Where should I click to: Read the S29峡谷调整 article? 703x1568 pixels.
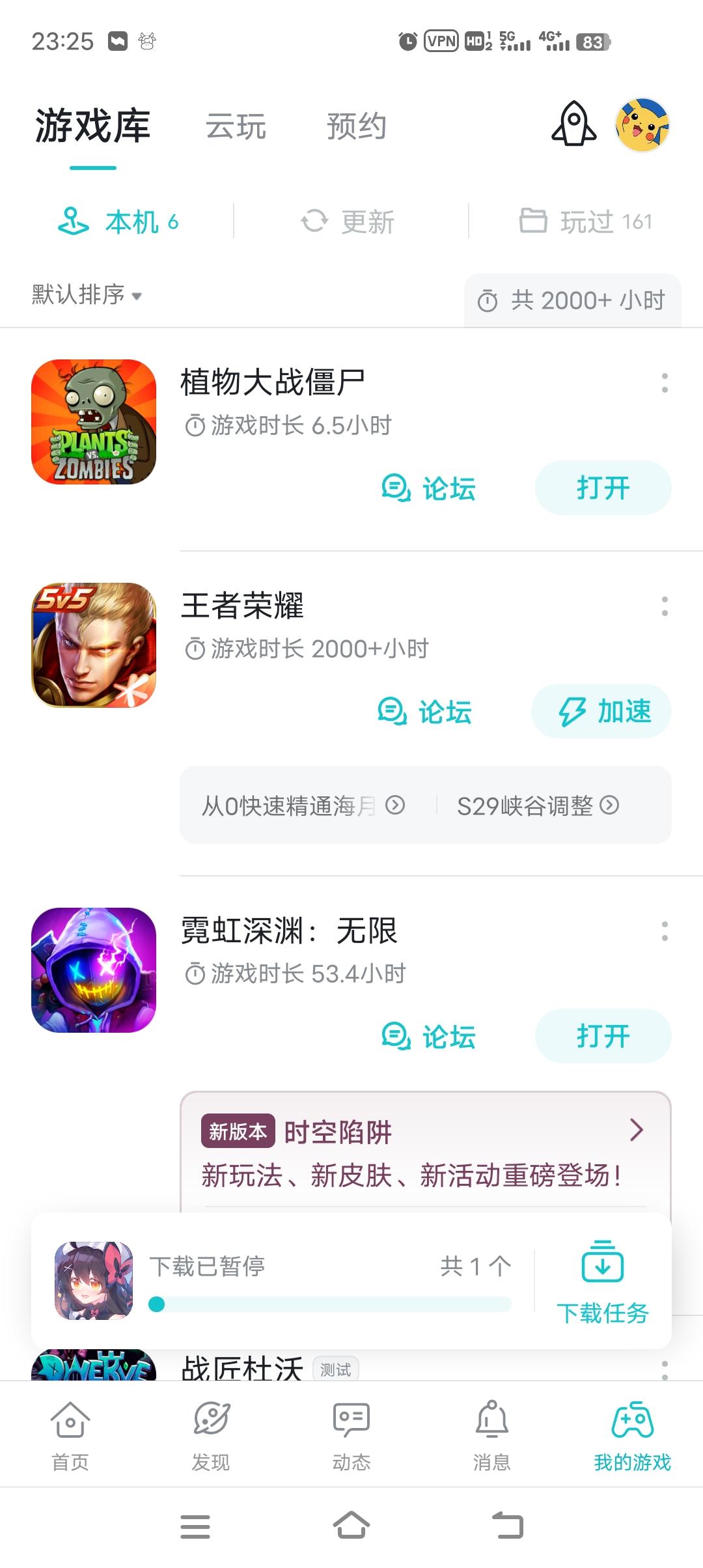[x=538, y=806]
